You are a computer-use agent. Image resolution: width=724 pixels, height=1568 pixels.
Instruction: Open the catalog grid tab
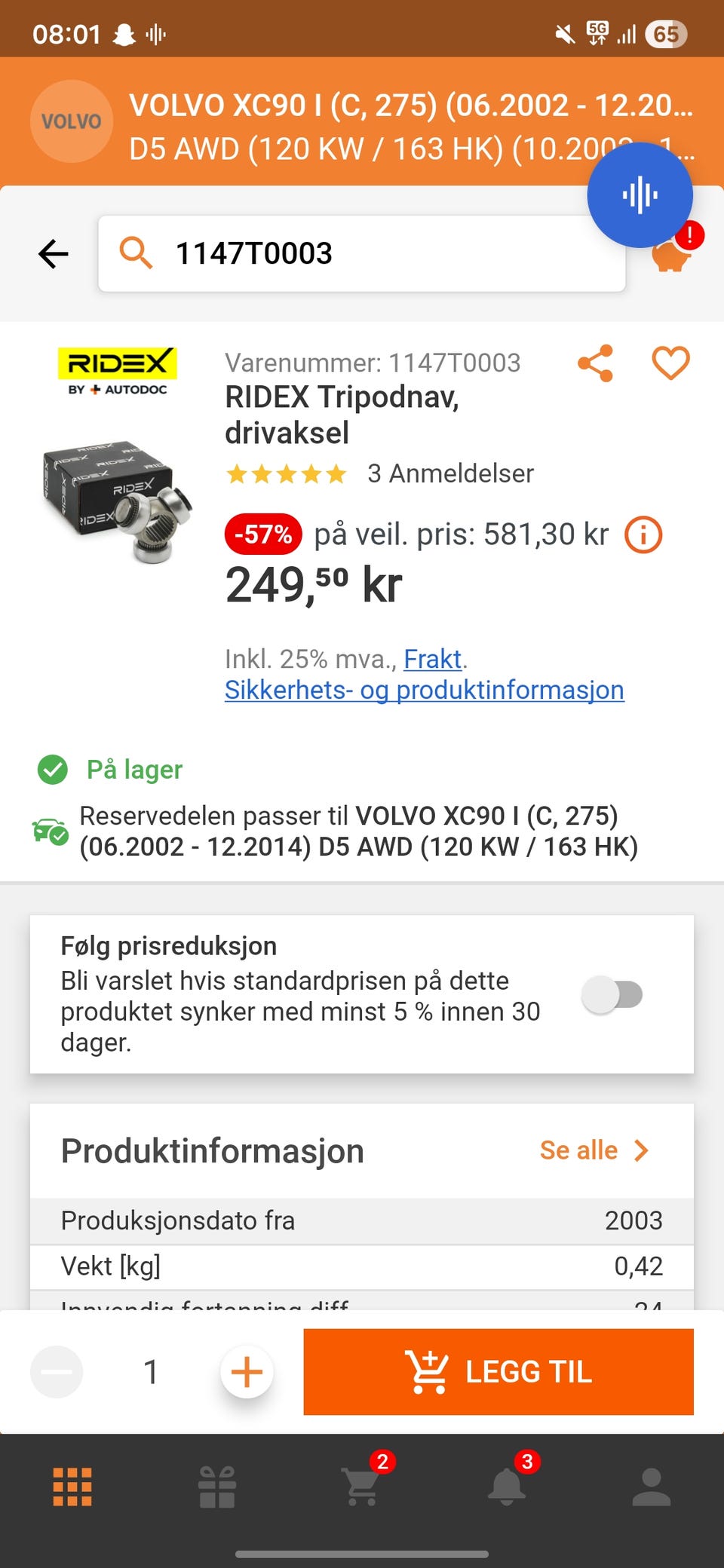pyautogui.click(x=72, y=1487)
